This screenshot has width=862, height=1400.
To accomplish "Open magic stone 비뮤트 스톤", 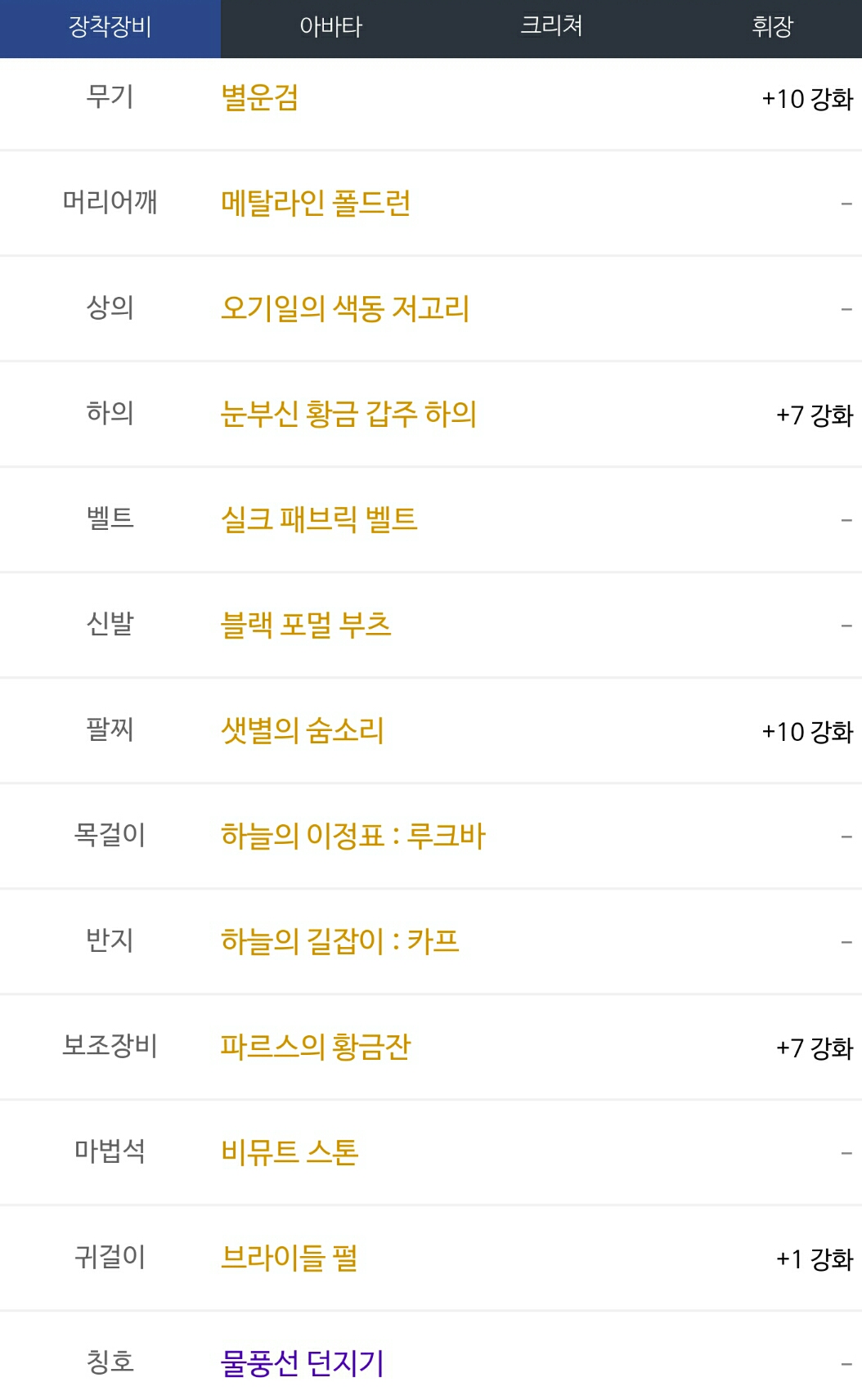I will click(290, 1152).
